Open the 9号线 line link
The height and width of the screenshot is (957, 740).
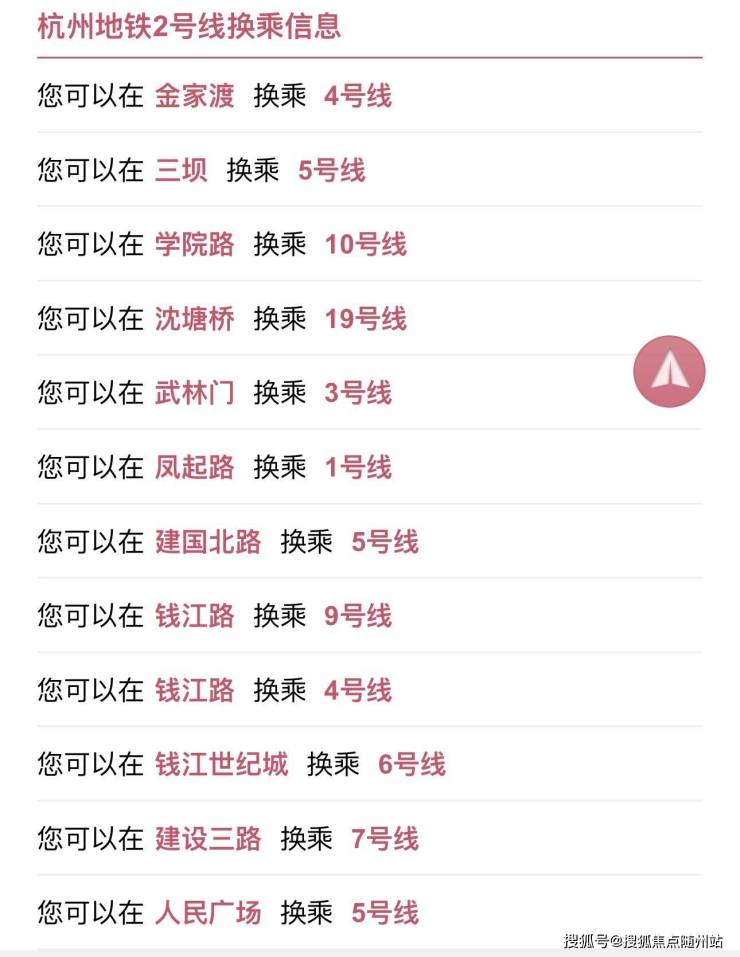357,616
